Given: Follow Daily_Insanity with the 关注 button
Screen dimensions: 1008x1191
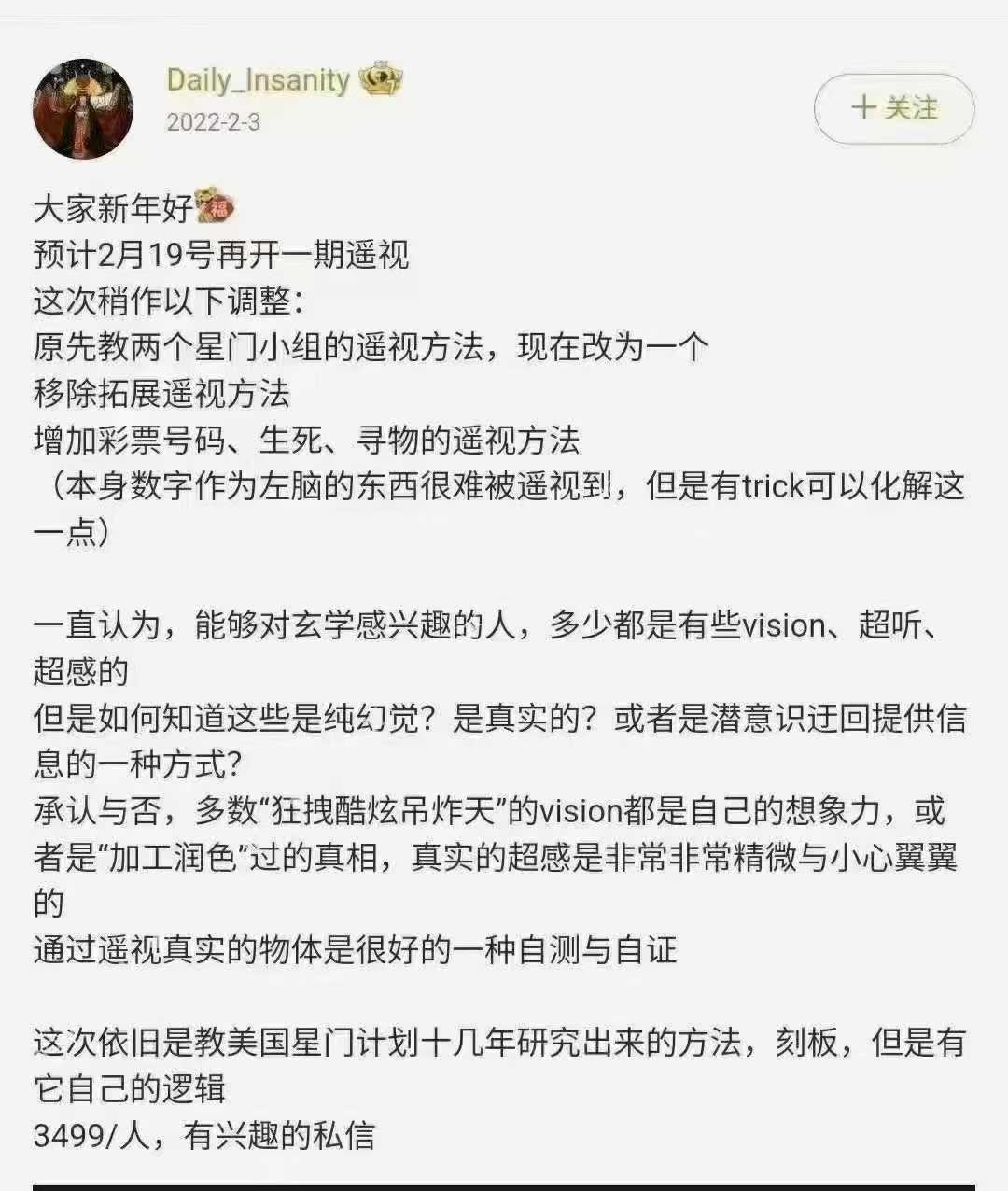Looking at the screenshot, I should pos(893,108).
